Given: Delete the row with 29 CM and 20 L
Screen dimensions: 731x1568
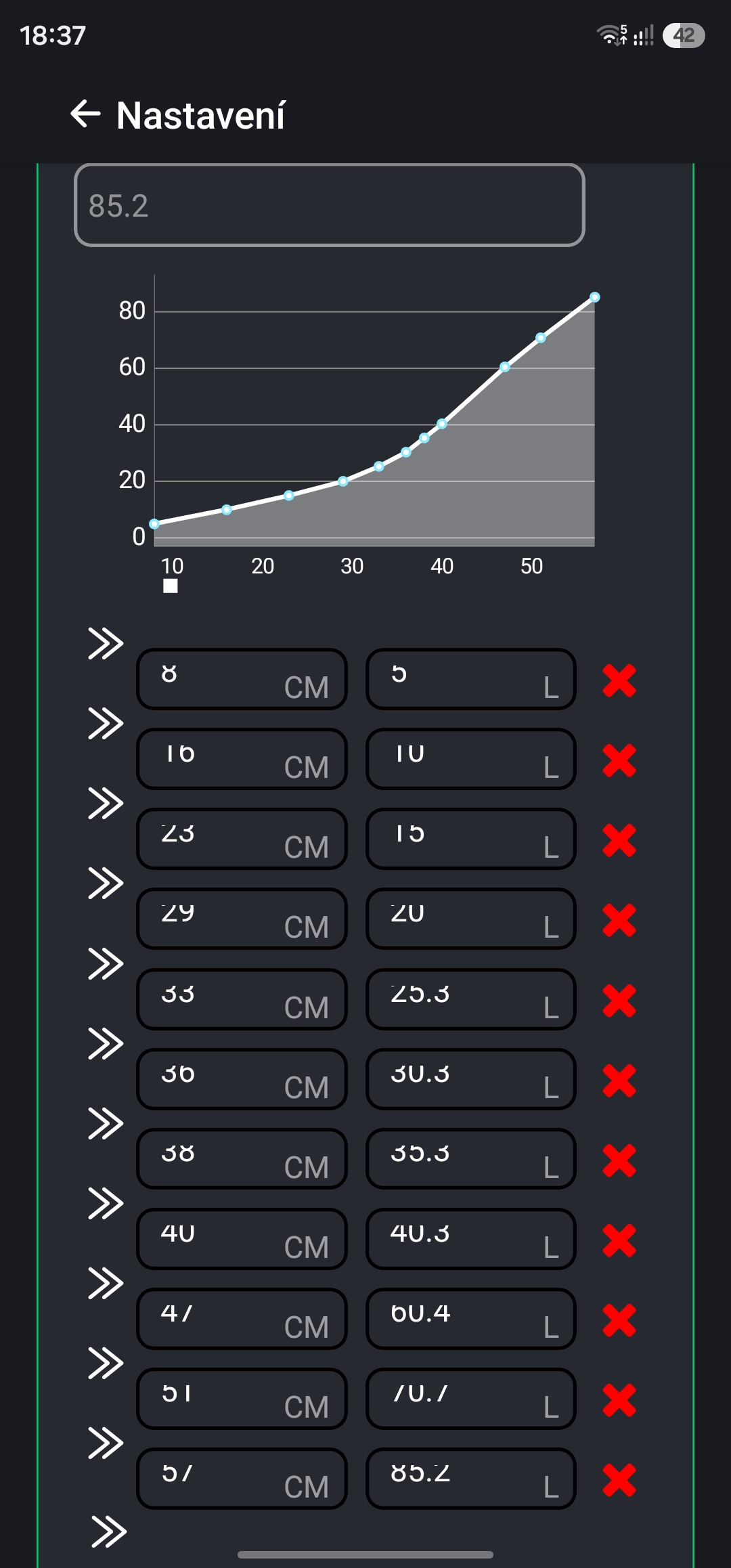Looking at the screenshot, I should tap(619, 920).
